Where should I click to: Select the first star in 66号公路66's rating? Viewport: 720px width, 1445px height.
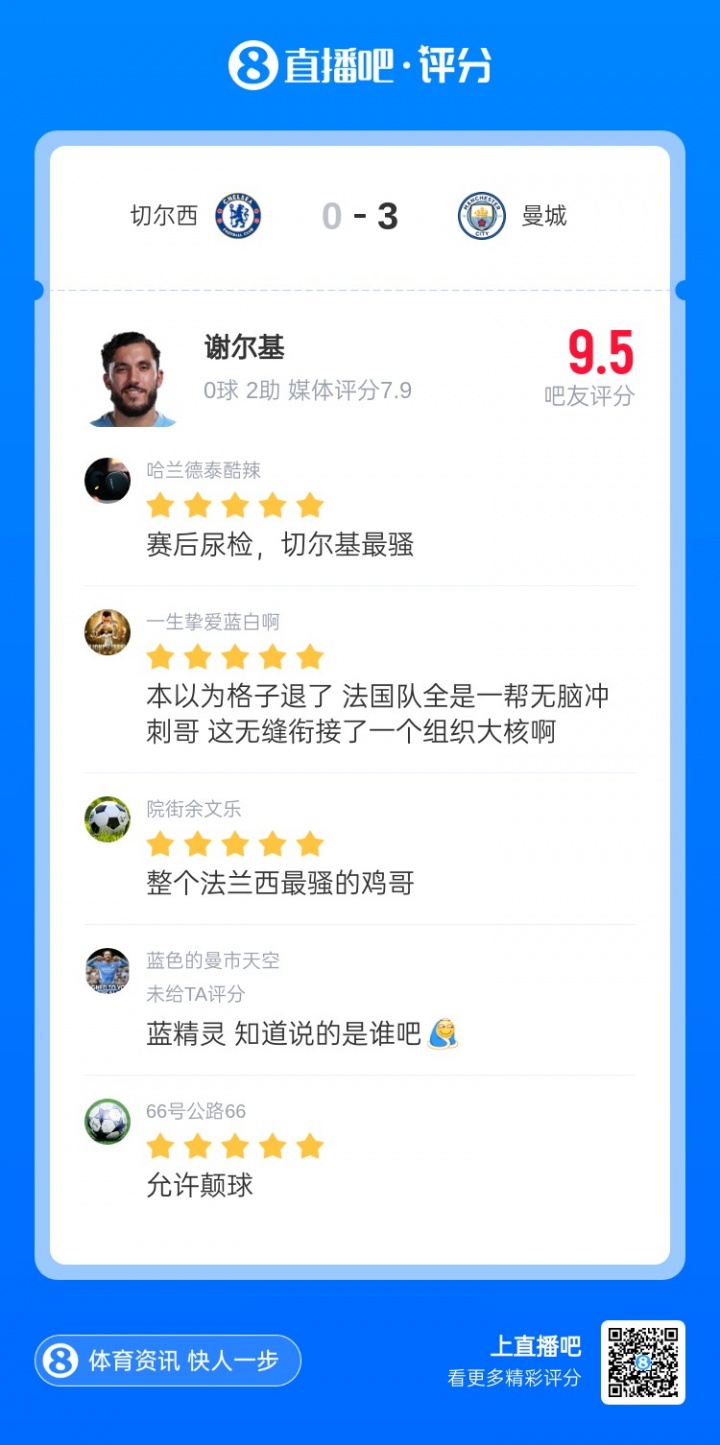tap(160, 1146)
